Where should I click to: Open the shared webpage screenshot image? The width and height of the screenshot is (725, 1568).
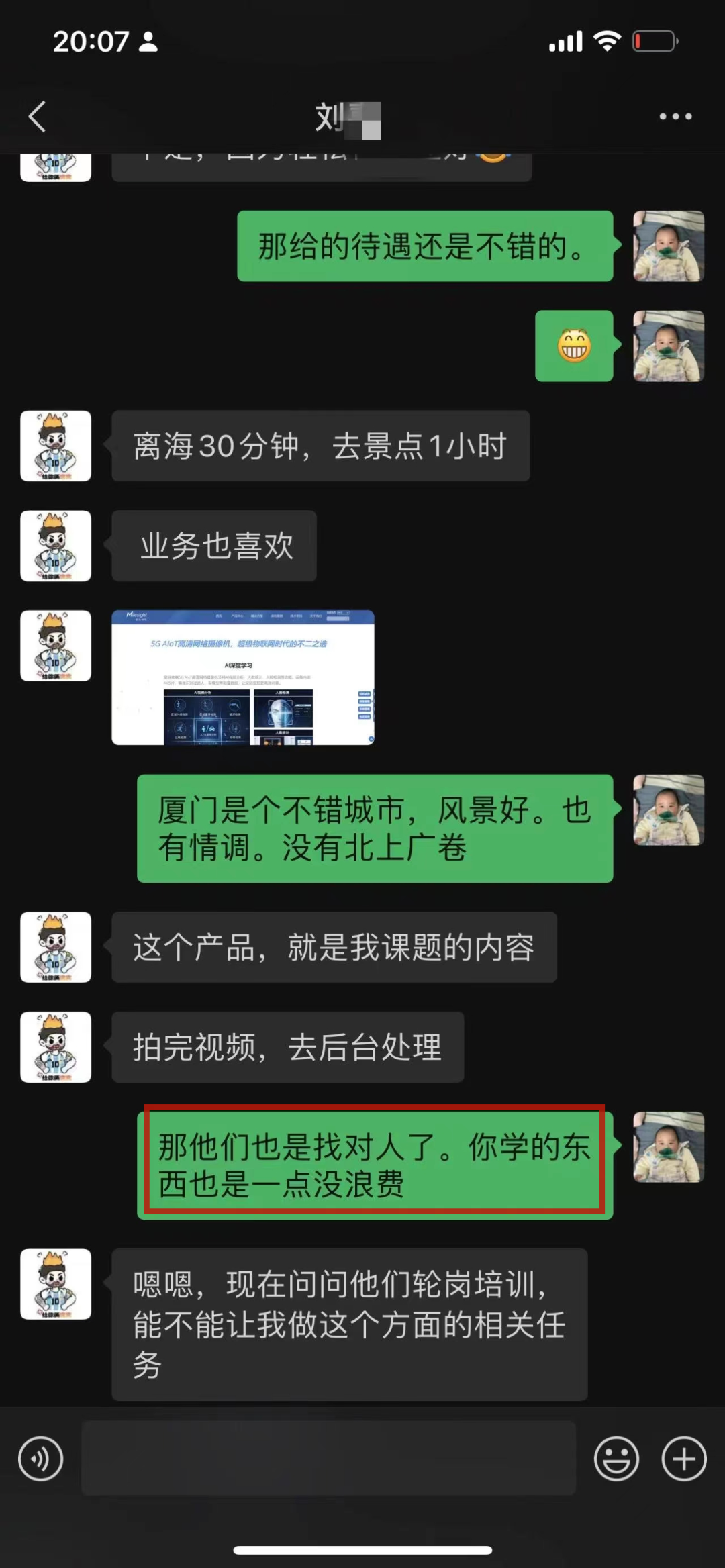click(243, 677)
